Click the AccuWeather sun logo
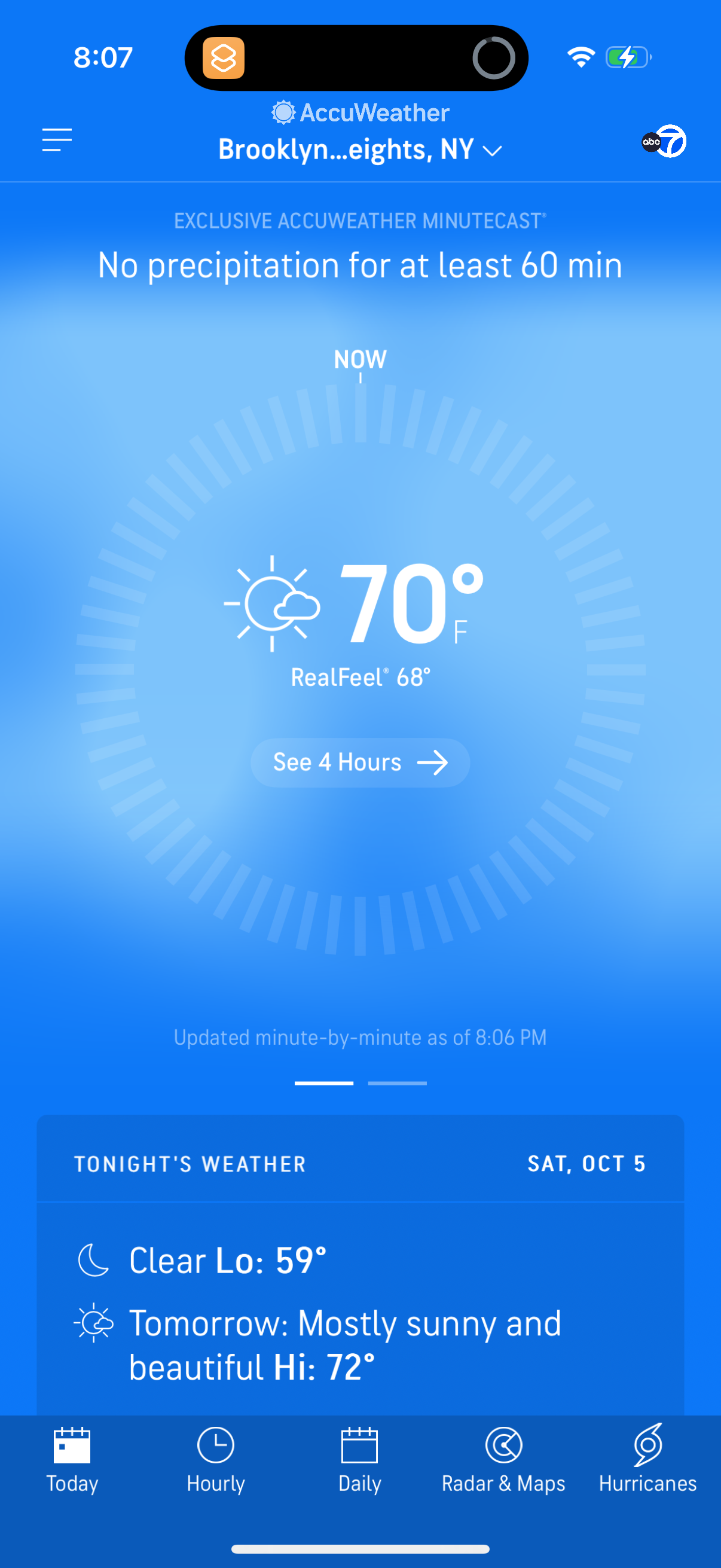 (x=284, y=112)
